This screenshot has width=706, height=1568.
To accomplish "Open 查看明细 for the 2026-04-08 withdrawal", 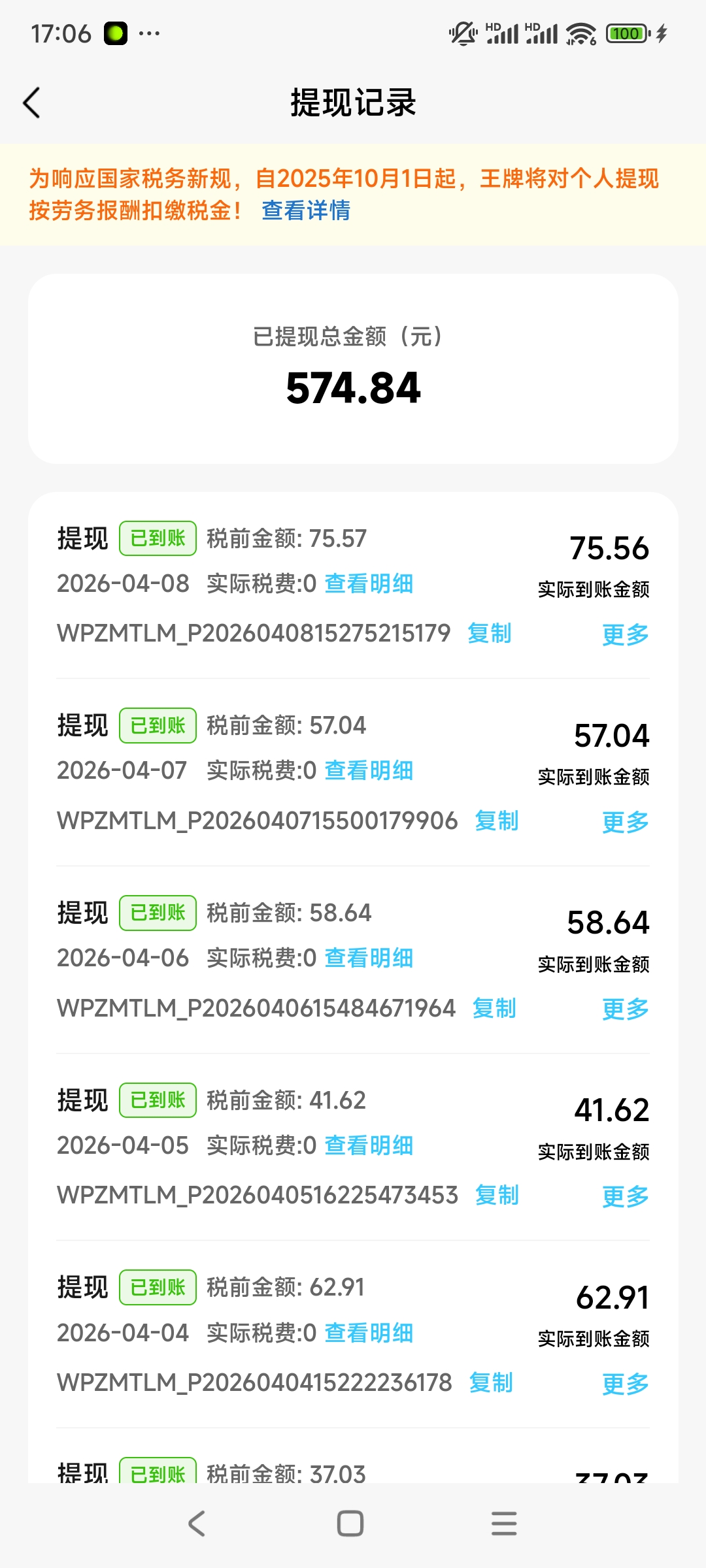I will (369, 584).
